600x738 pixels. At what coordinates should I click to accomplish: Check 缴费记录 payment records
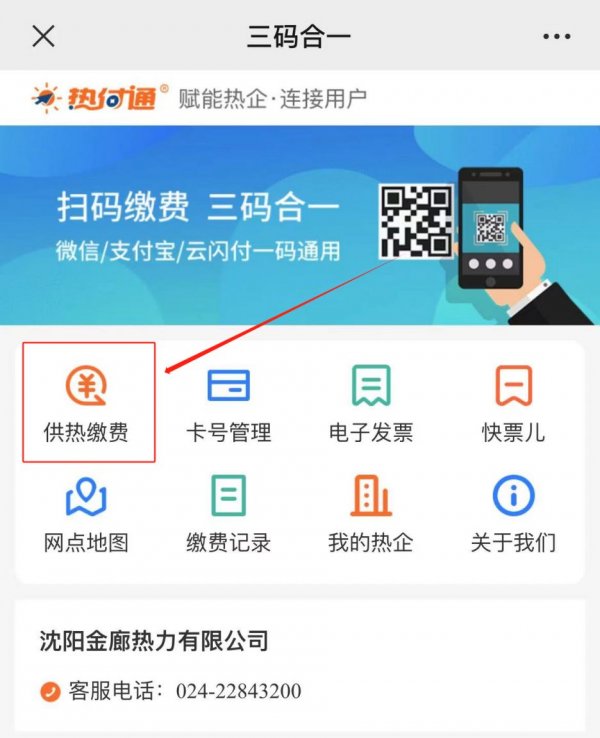coord(228,513)
